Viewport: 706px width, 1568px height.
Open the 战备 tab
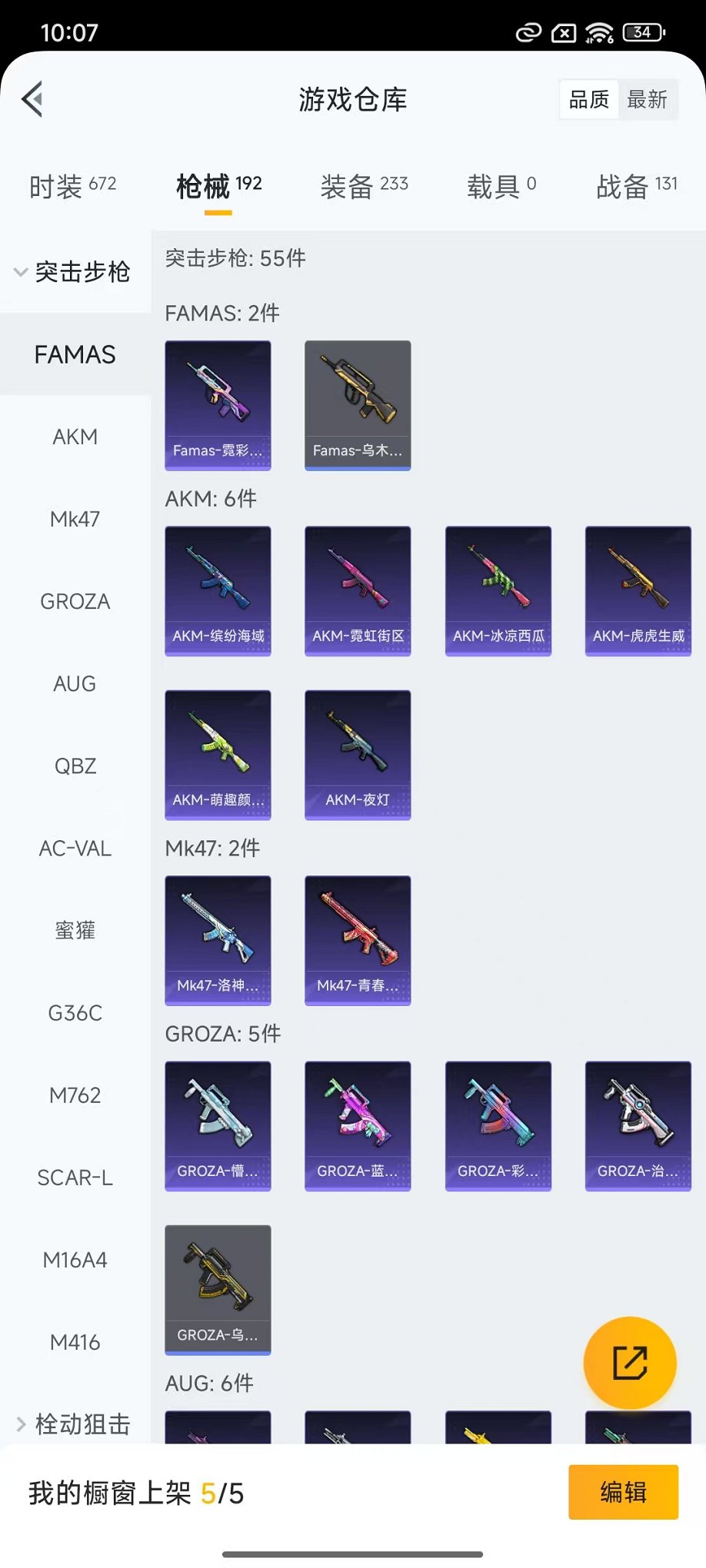click(637, 186)
